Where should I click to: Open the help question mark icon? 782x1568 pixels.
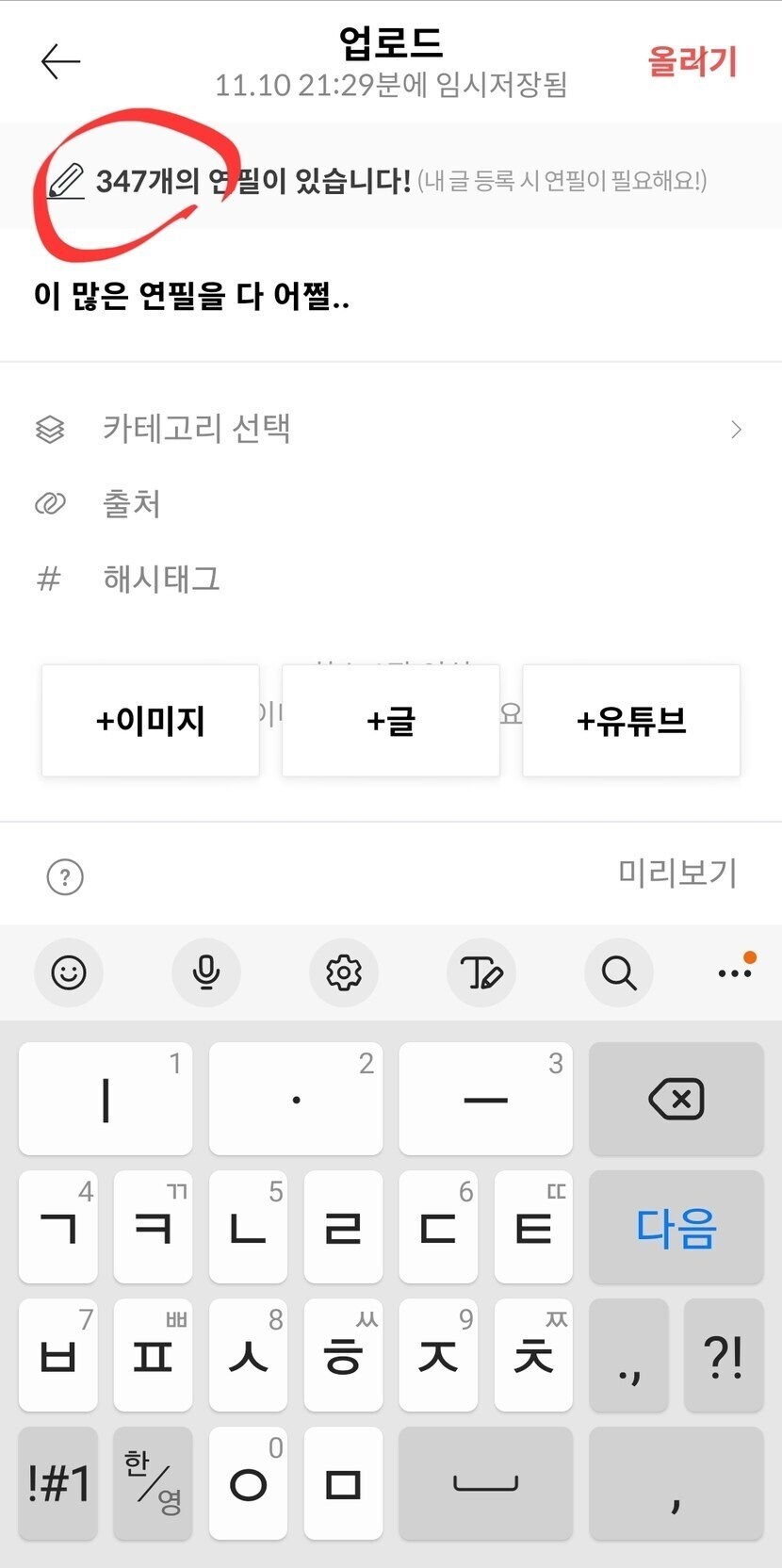[x=65, y=876]
